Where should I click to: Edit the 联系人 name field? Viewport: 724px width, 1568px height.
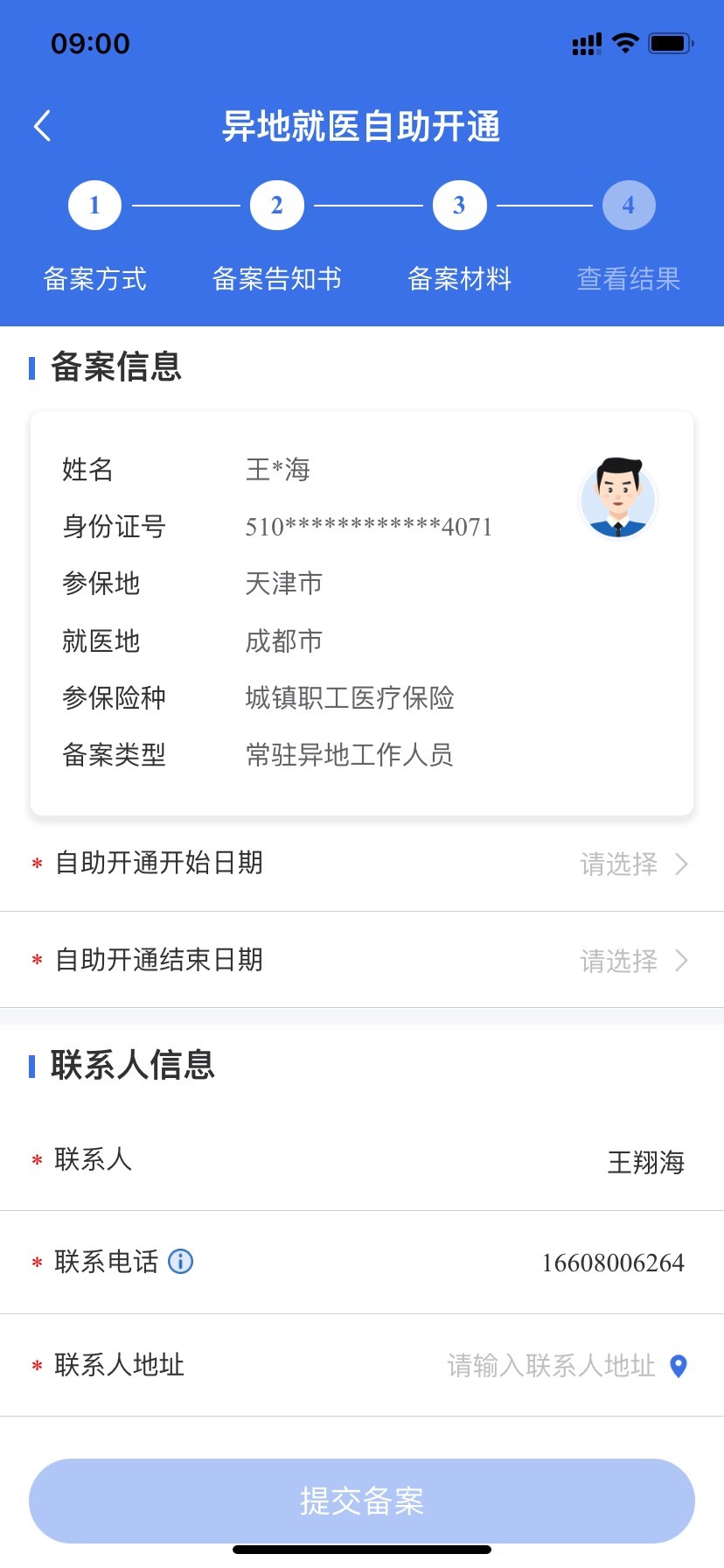coord(362,1160)
